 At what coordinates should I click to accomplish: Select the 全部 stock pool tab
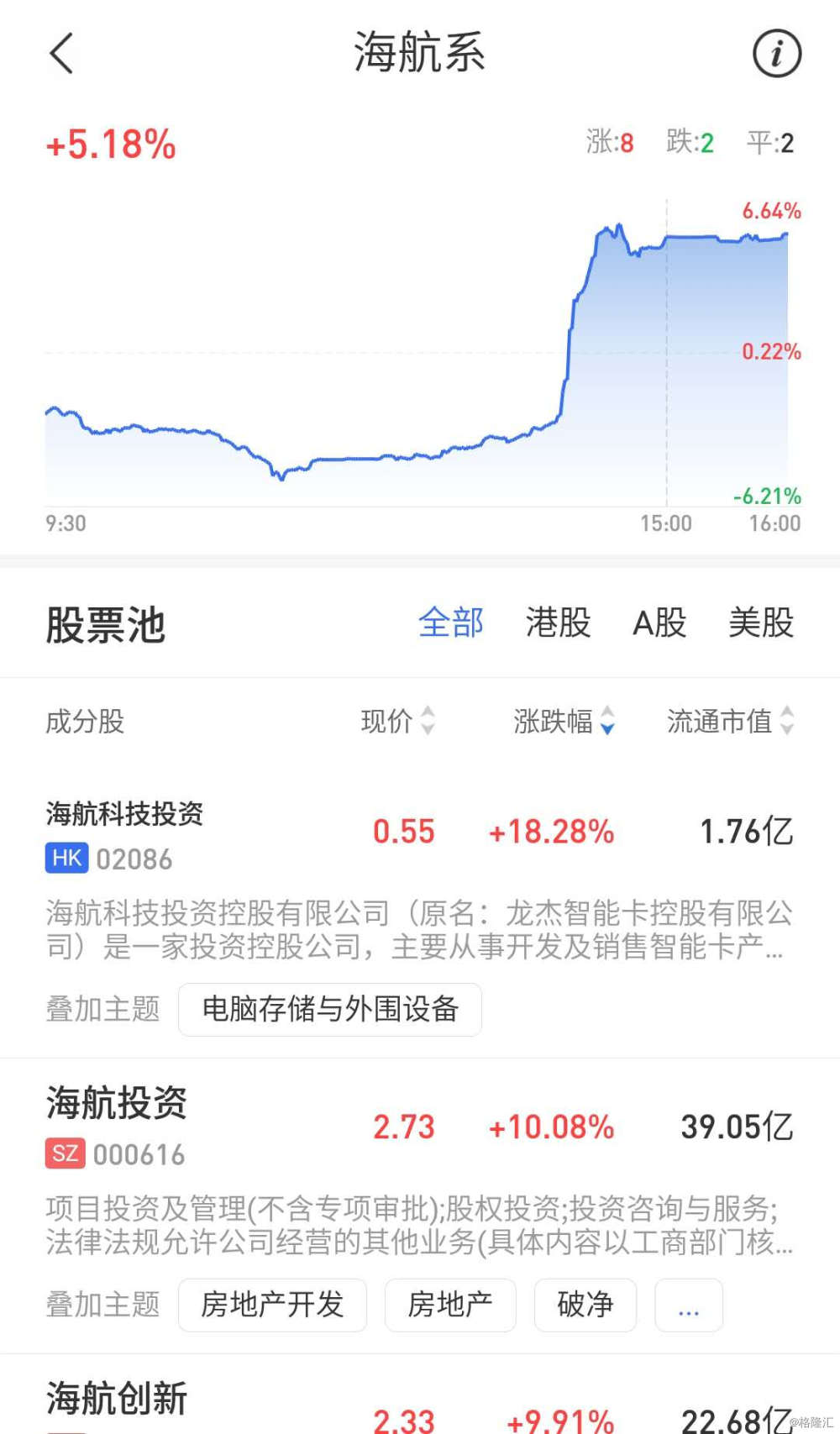coord(451,623)
